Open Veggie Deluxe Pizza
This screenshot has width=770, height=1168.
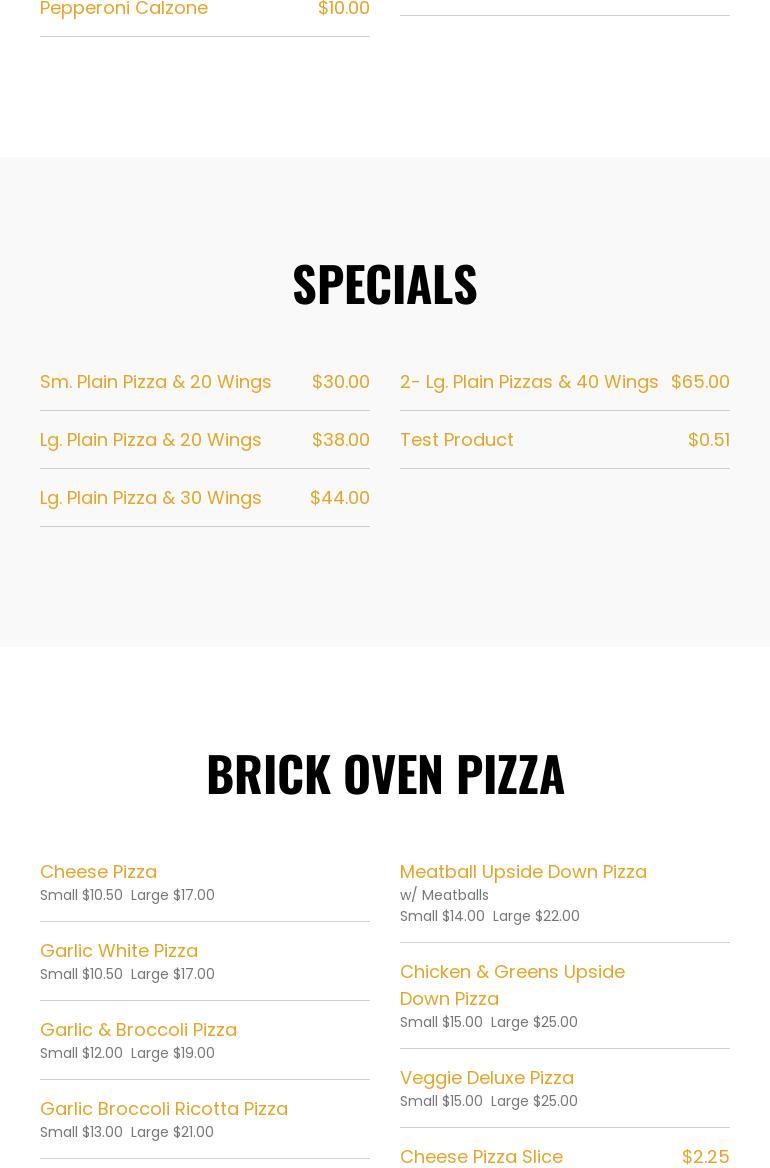click(x=487, y=1078)
